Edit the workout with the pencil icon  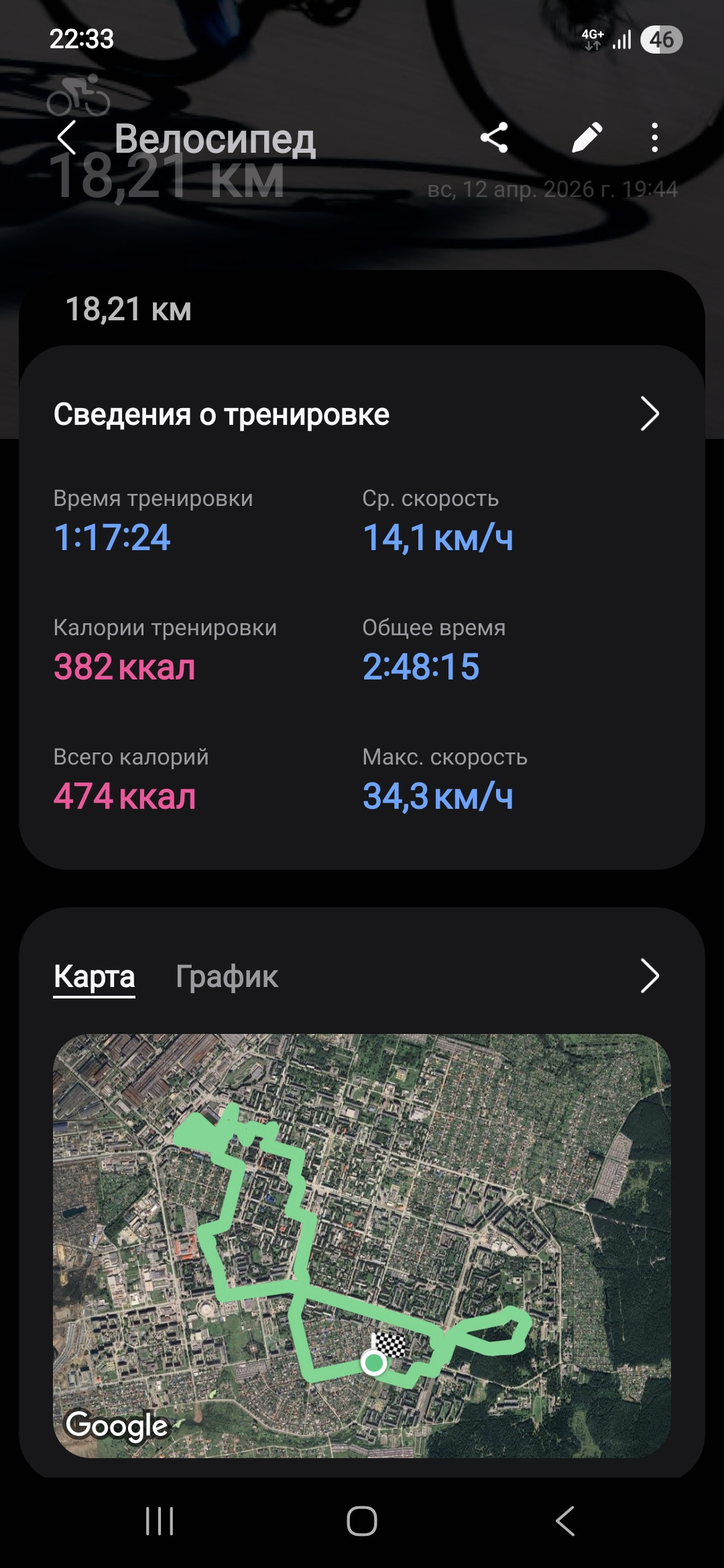[587, 138]
